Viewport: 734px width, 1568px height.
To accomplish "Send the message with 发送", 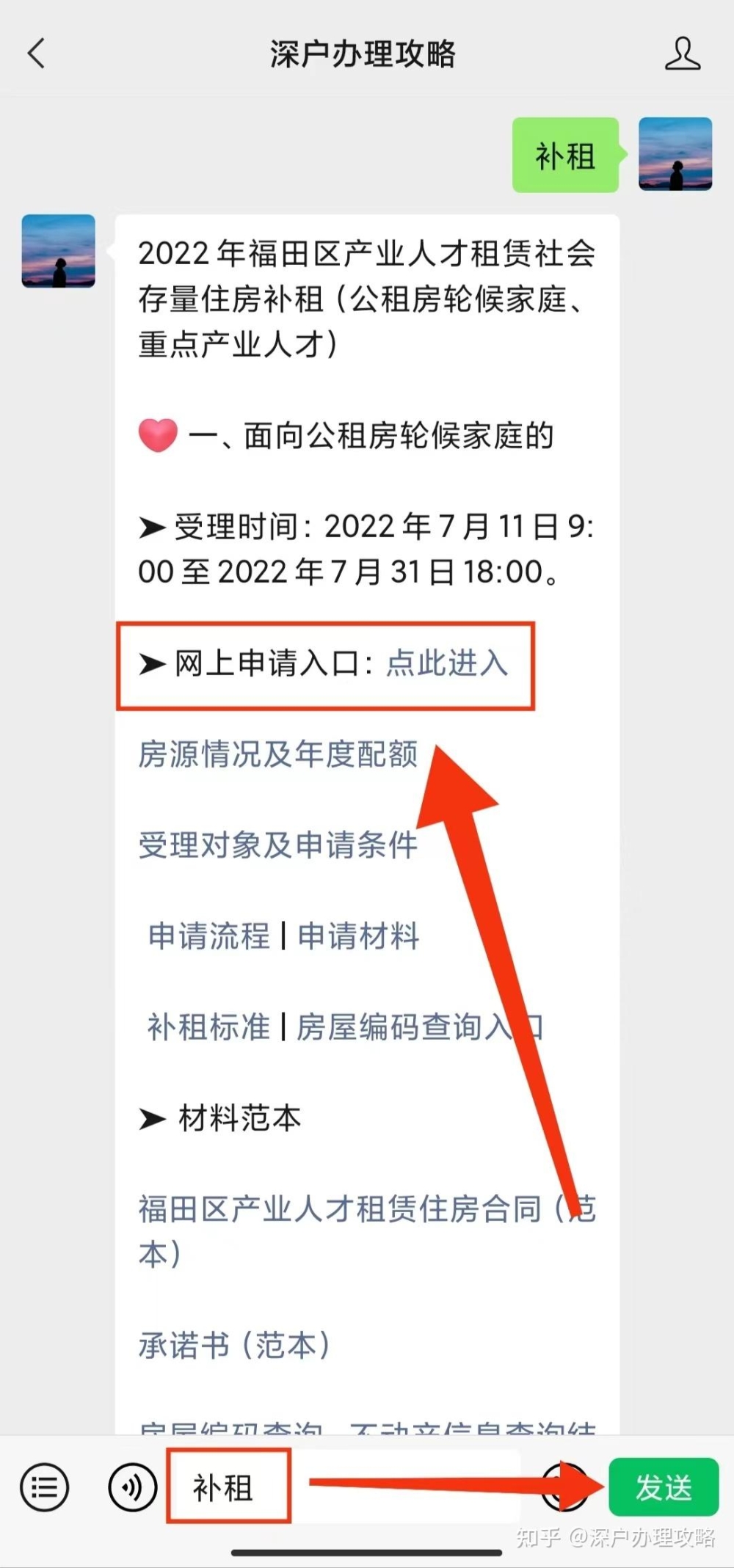I will 663,1487.
